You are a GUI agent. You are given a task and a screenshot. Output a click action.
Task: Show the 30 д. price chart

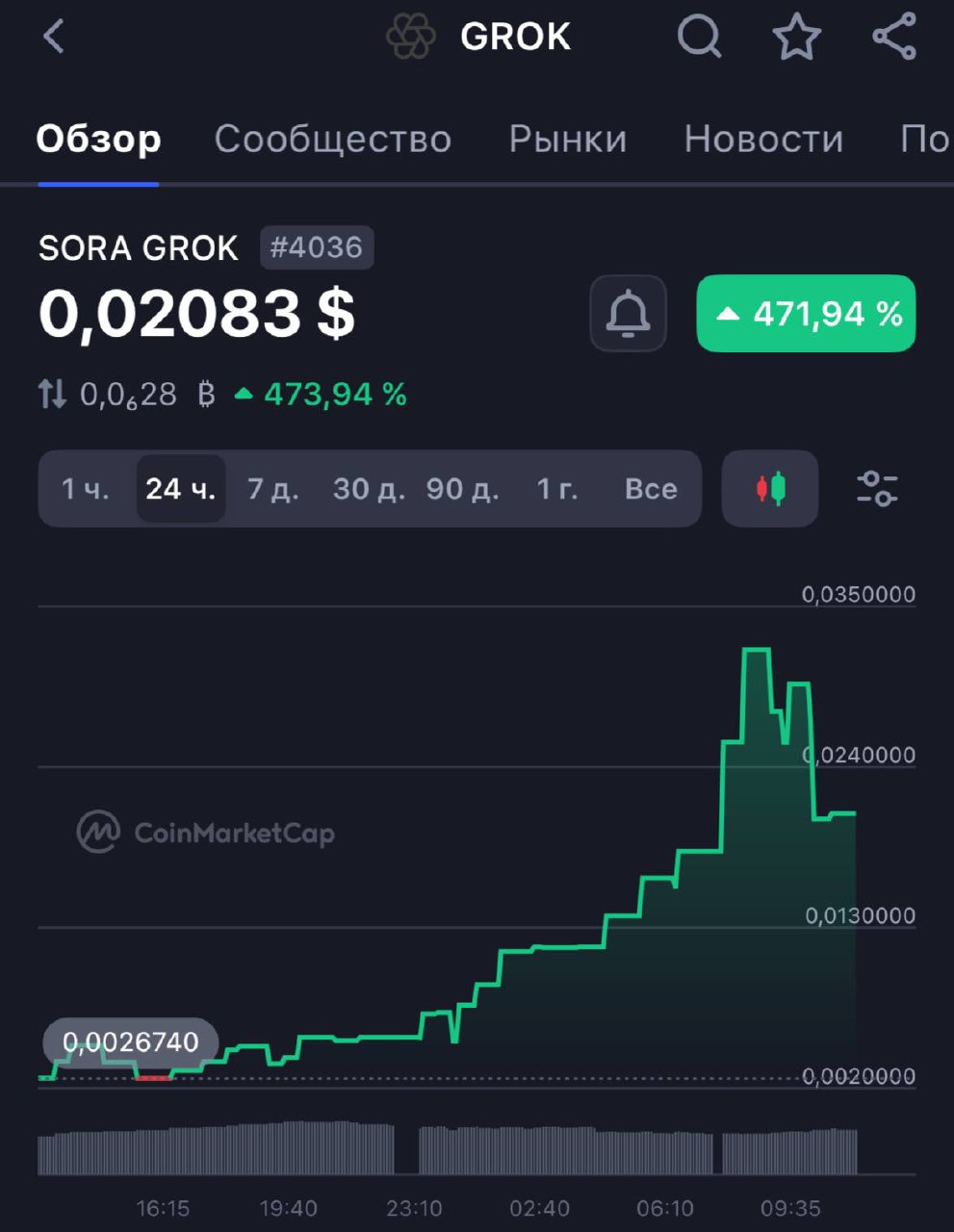(x=369, y=489)
